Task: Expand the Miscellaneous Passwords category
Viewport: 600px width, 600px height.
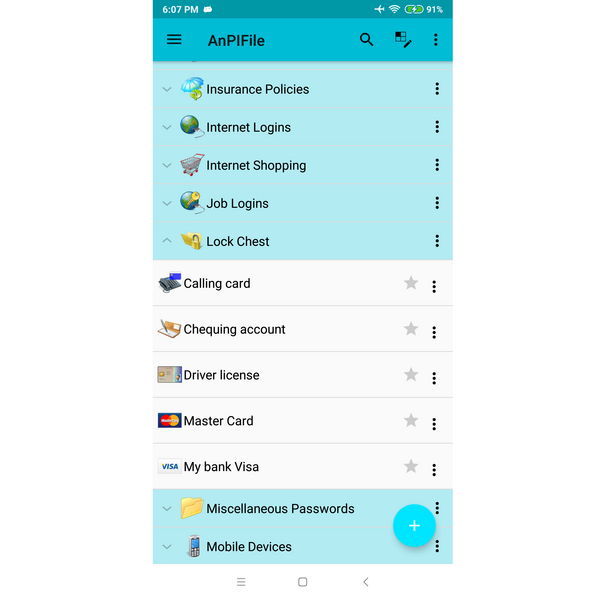Action: coord(167,509)
